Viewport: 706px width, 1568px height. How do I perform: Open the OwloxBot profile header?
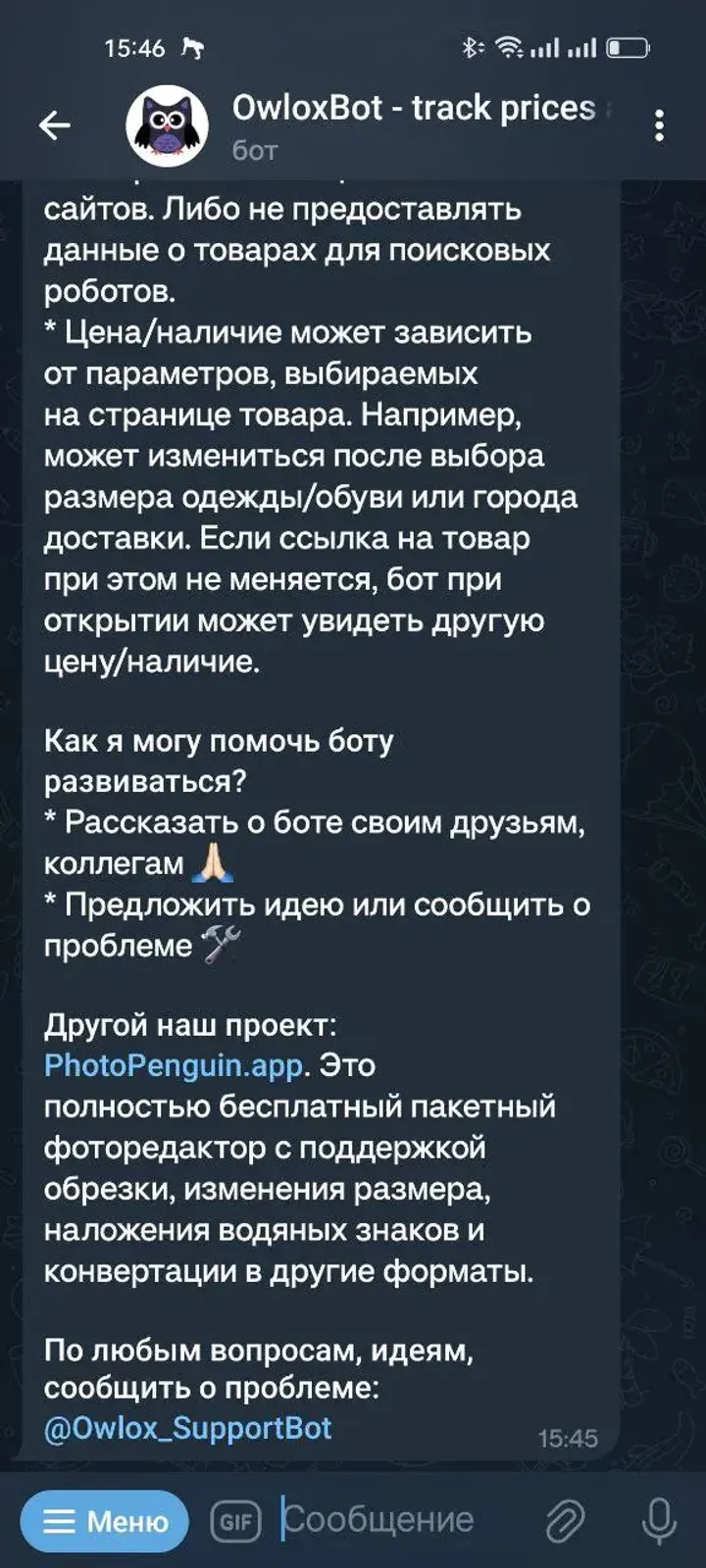click(x=412, y=125)
